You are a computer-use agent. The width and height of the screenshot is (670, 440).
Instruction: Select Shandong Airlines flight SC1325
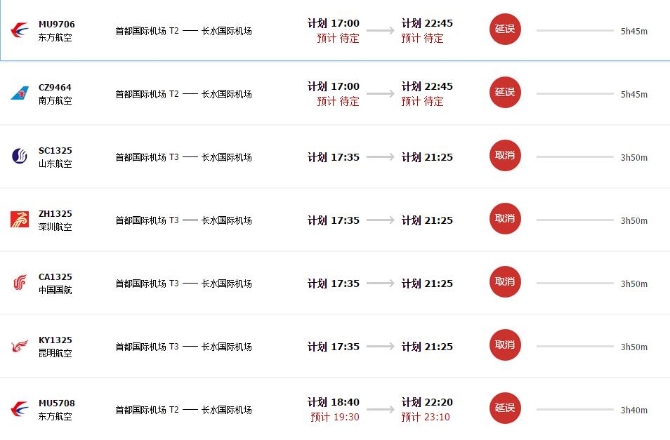pyautogui.click(x=56, y=151)
